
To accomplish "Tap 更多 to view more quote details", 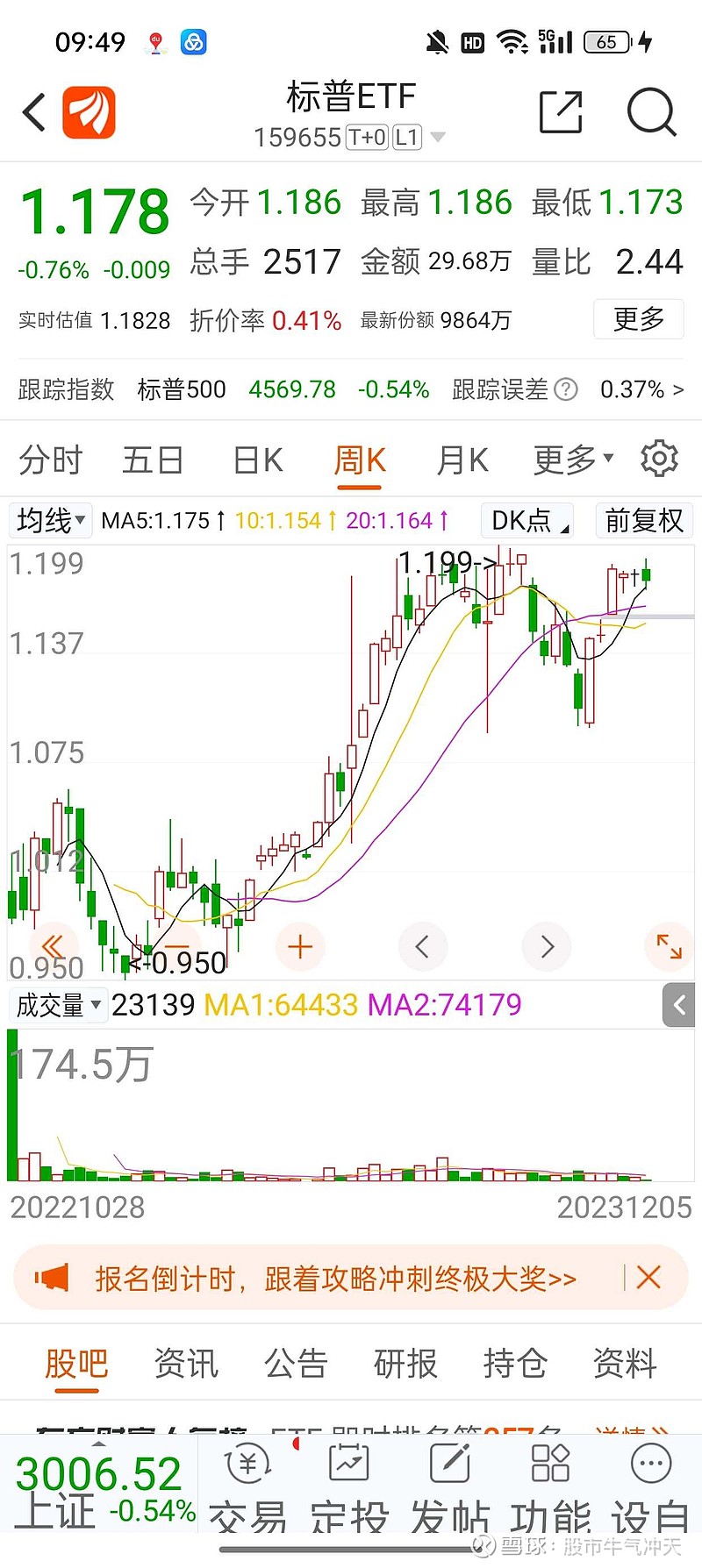I will point(639,319).
